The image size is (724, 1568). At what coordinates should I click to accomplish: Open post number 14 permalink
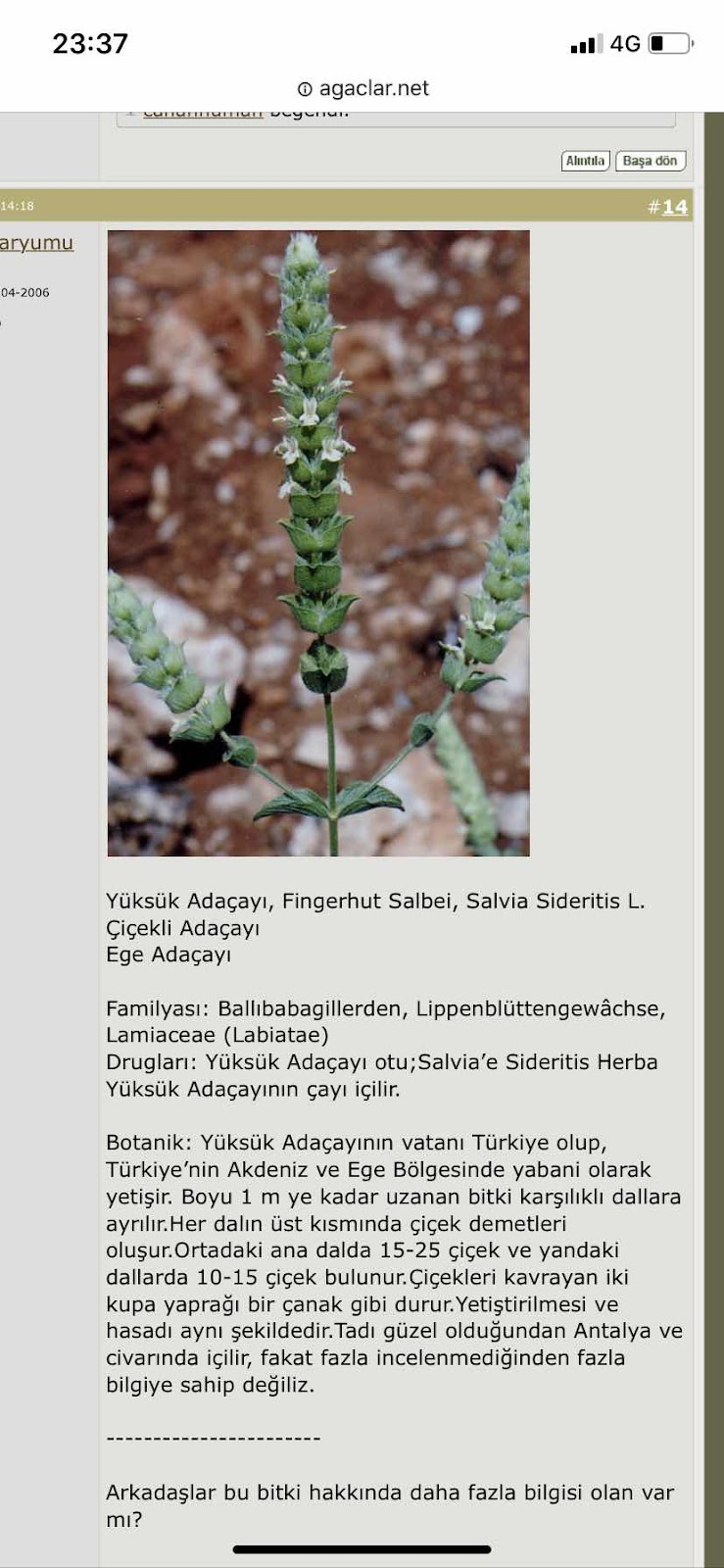point(675,207)
